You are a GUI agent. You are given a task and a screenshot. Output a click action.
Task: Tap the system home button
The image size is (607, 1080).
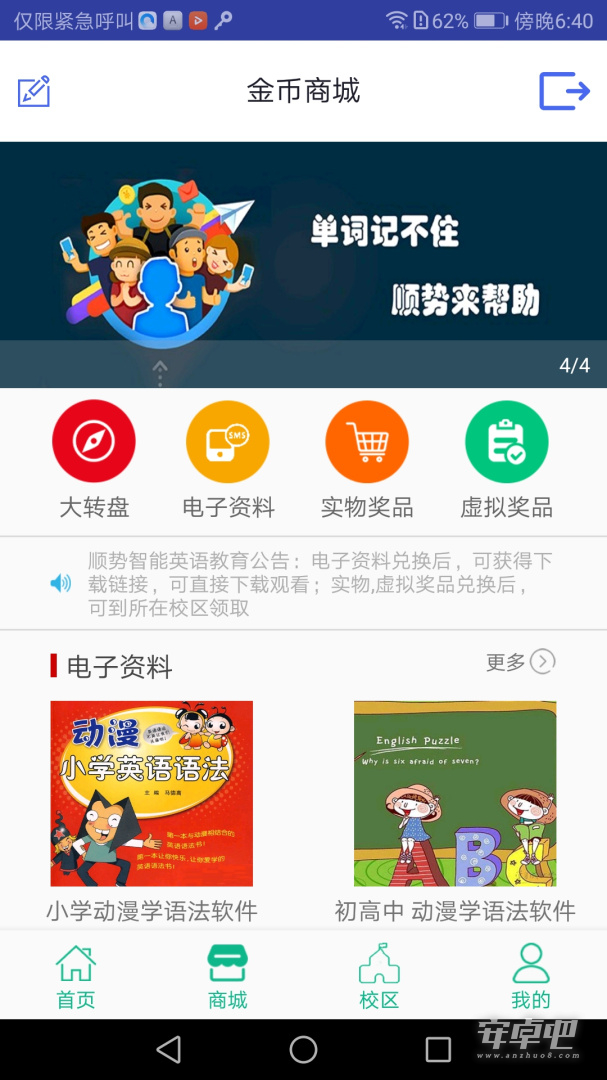click(303, 1050)
